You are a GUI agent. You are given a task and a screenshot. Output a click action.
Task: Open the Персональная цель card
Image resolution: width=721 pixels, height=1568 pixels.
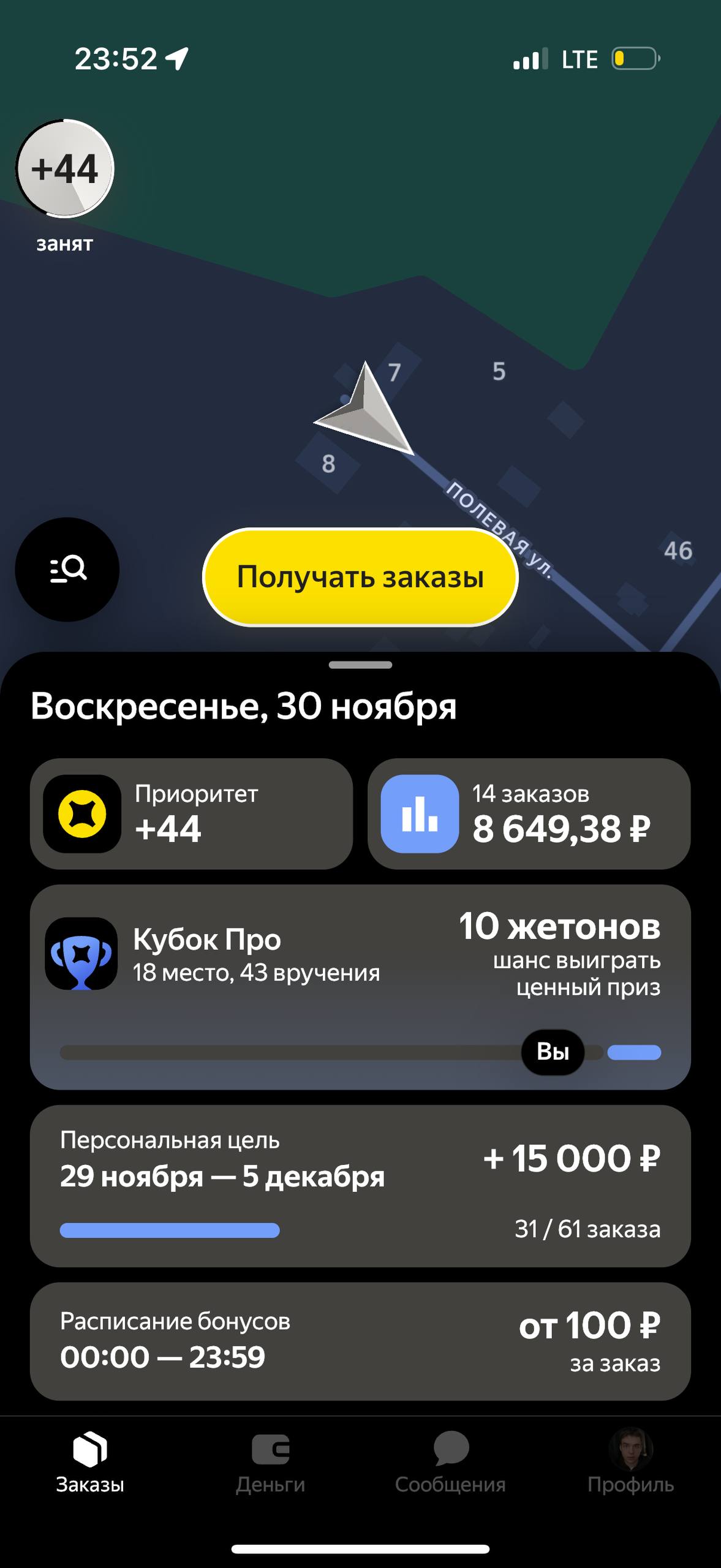pos(360,1185)
